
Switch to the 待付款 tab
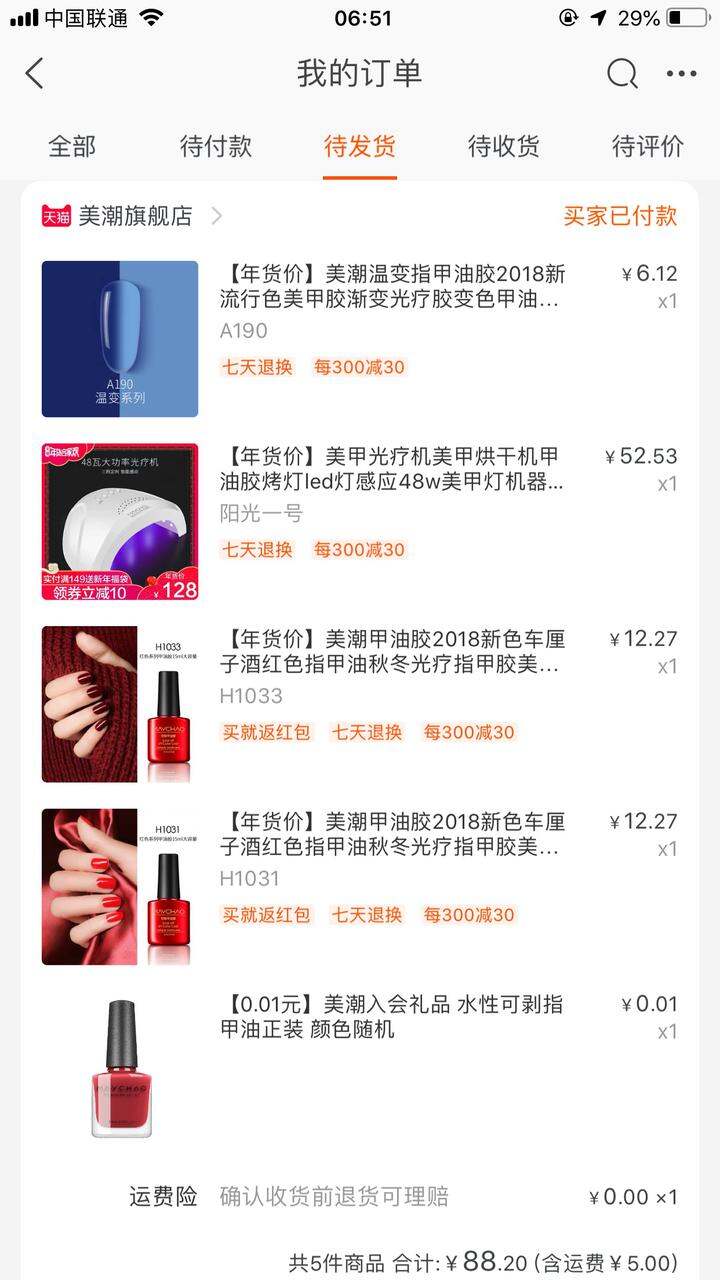[216, 146]
